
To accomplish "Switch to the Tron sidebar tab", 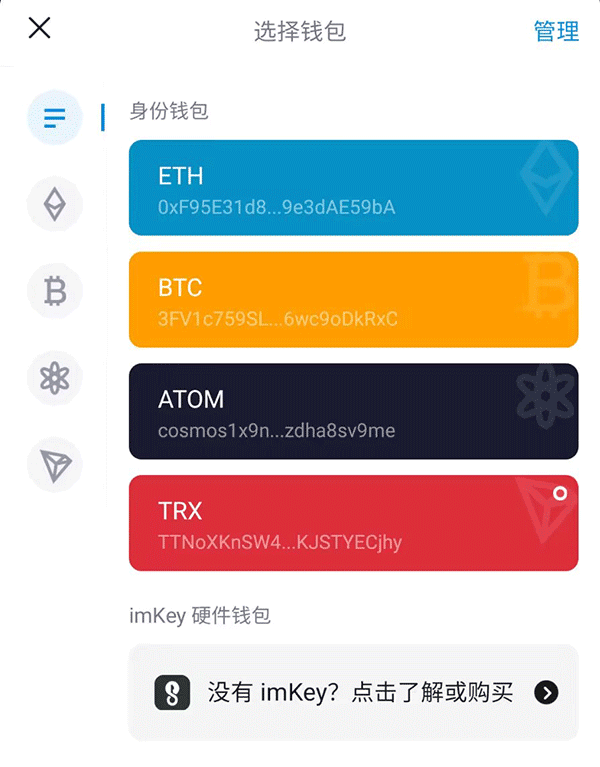I will (54, 465).
